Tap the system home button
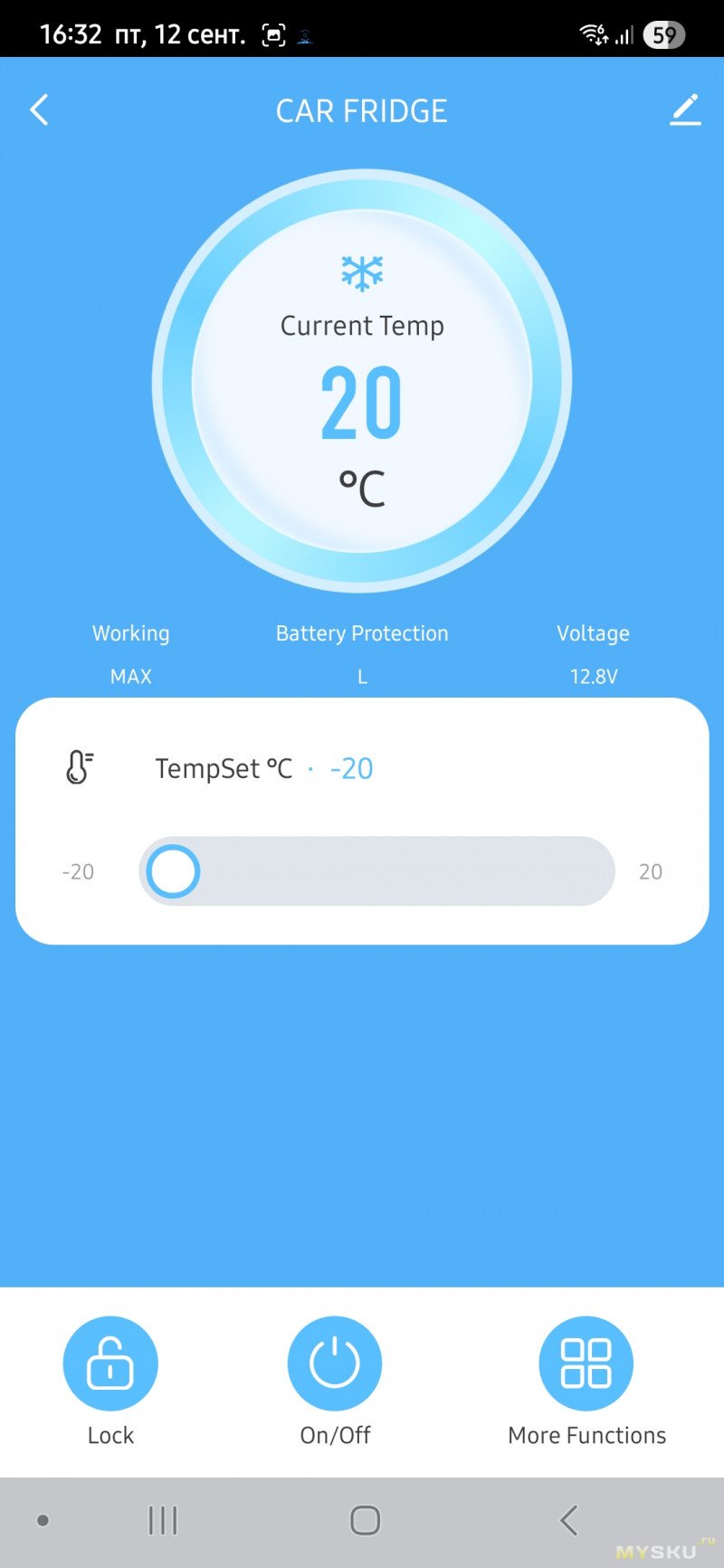Screen dimensions: 724x1568 [365, 1520]
